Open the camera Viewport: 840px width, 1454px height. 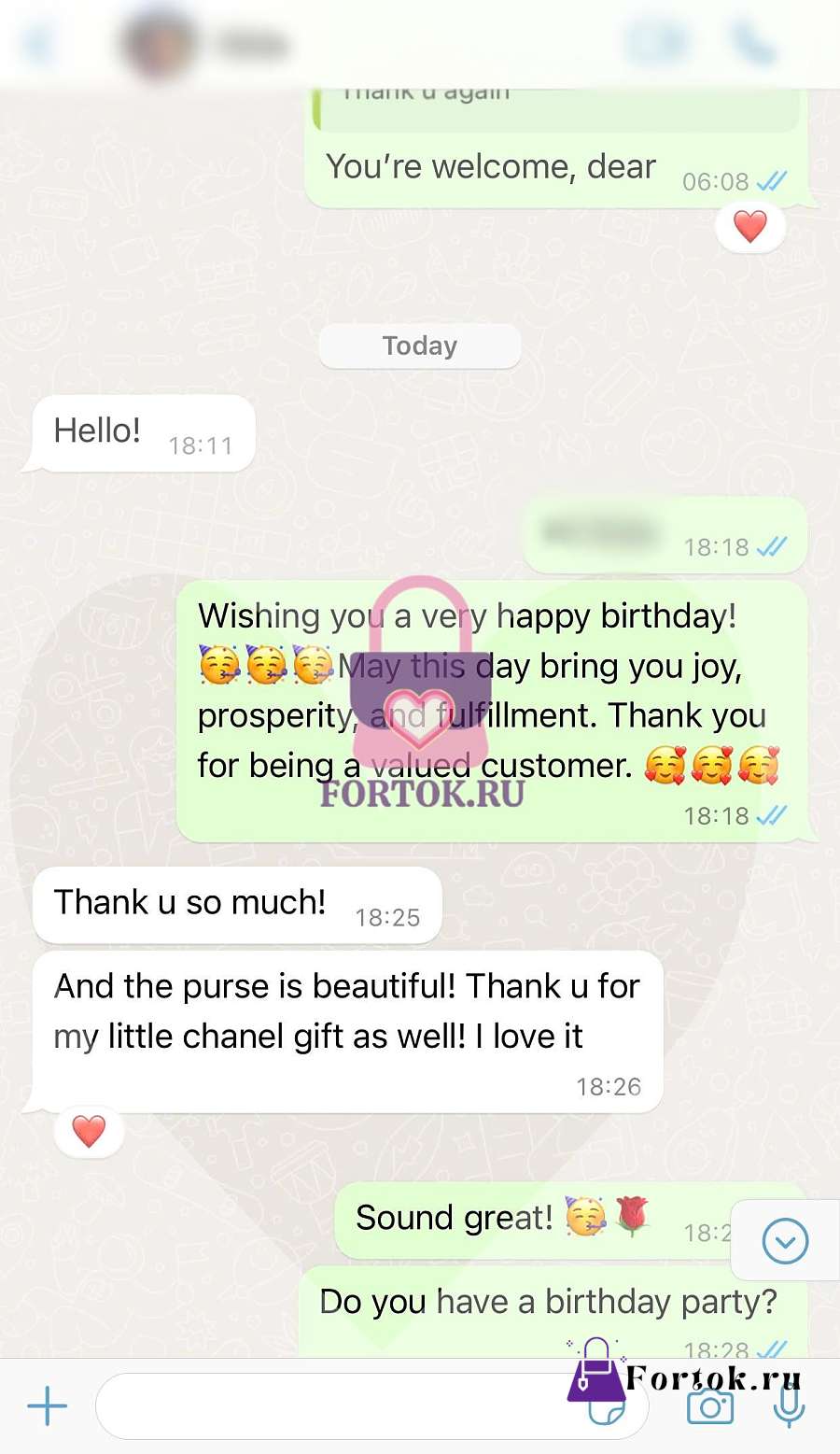(710, 1406)
